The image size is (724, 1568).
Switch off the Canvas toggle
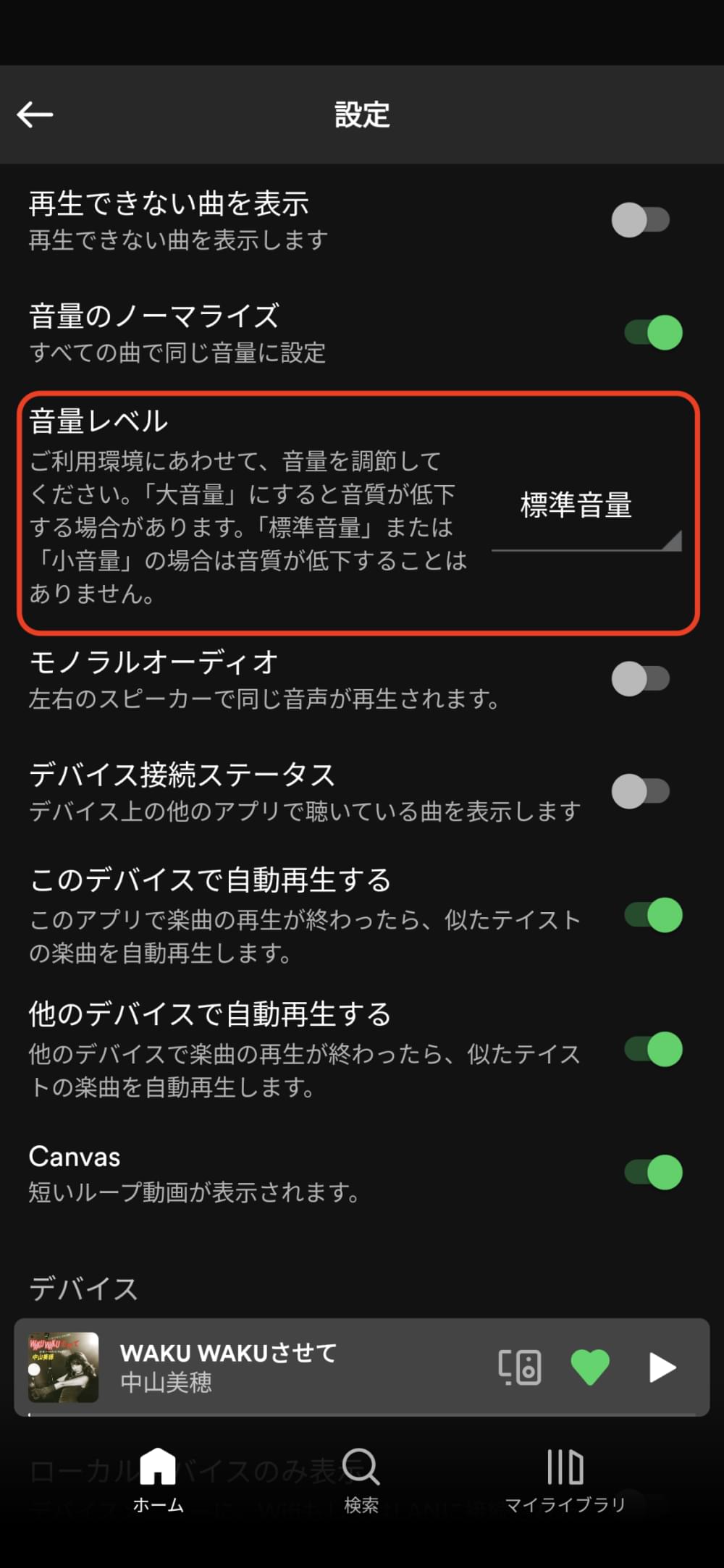point(653,1173)
